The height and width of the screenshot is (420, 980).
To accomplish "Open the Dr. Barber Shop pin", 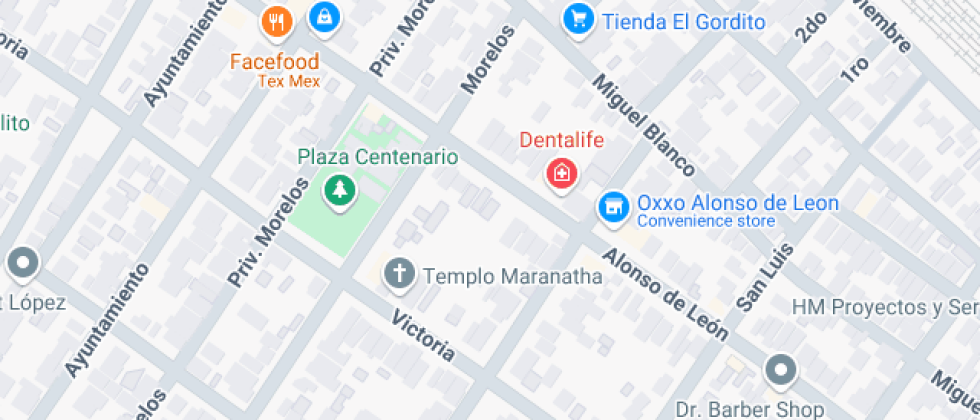I will pos(781,371).
